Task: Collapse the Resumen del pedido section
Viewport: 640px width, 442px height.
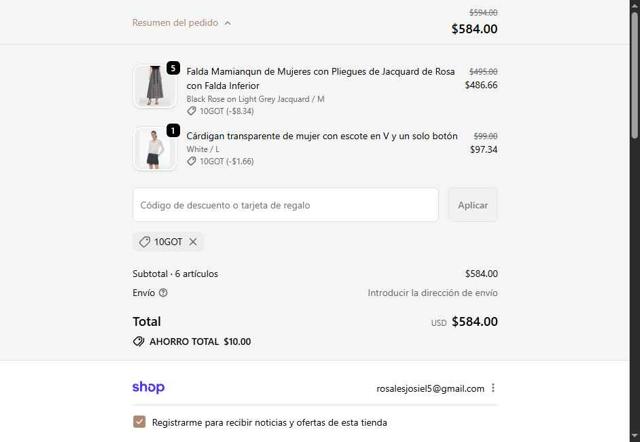Action: 181,22
